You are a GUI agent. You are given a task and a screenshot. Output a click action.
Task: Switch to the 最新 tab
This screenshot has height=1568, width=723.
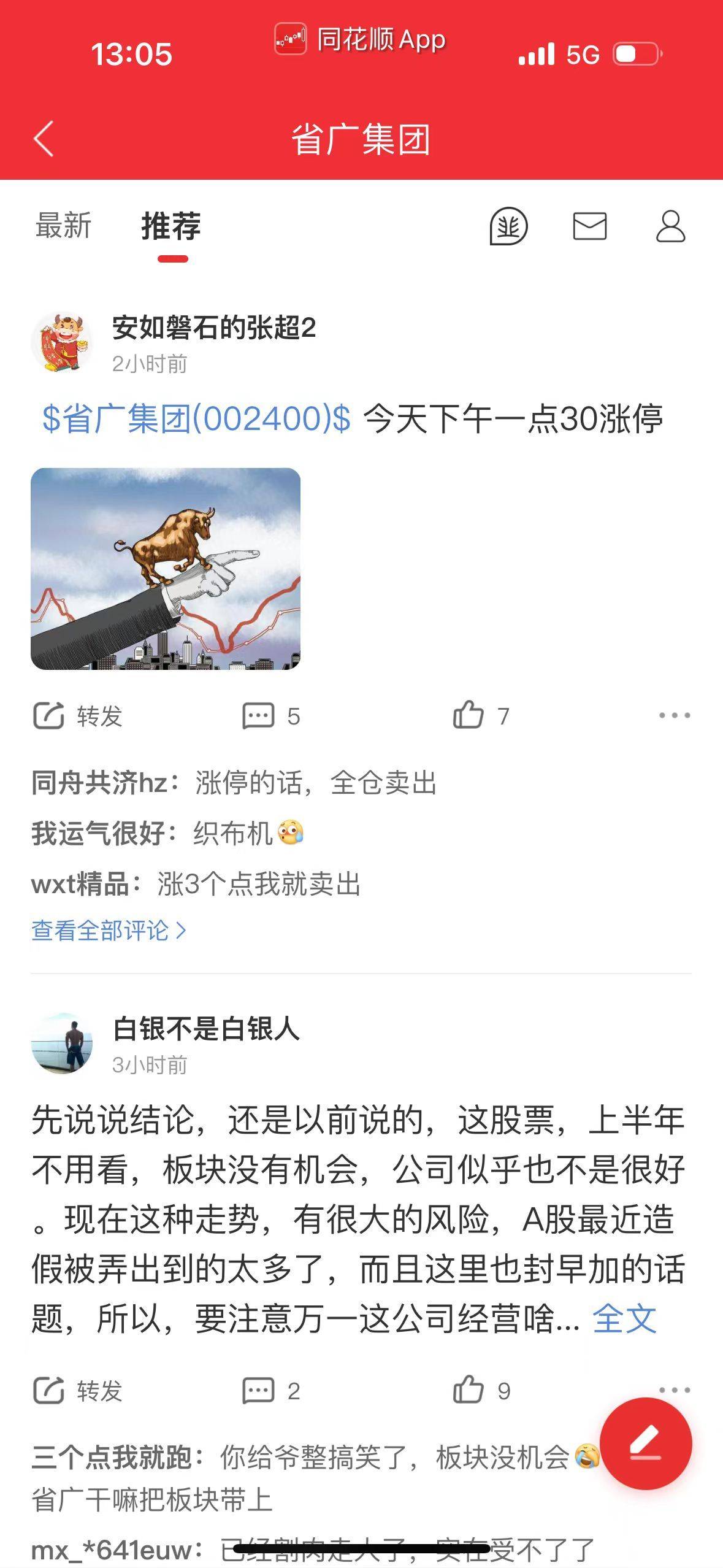point(63,226)
